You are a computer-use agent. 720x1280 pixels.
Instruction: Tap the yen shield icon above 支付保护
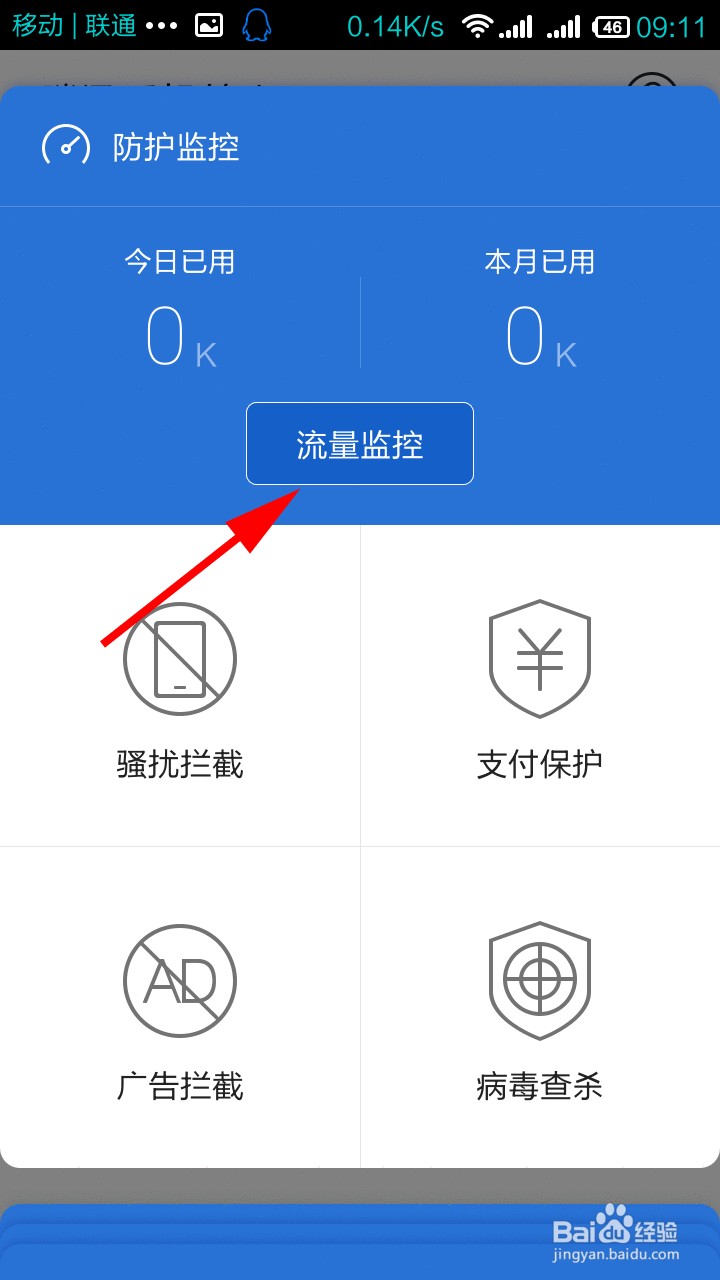coord(540,659)
